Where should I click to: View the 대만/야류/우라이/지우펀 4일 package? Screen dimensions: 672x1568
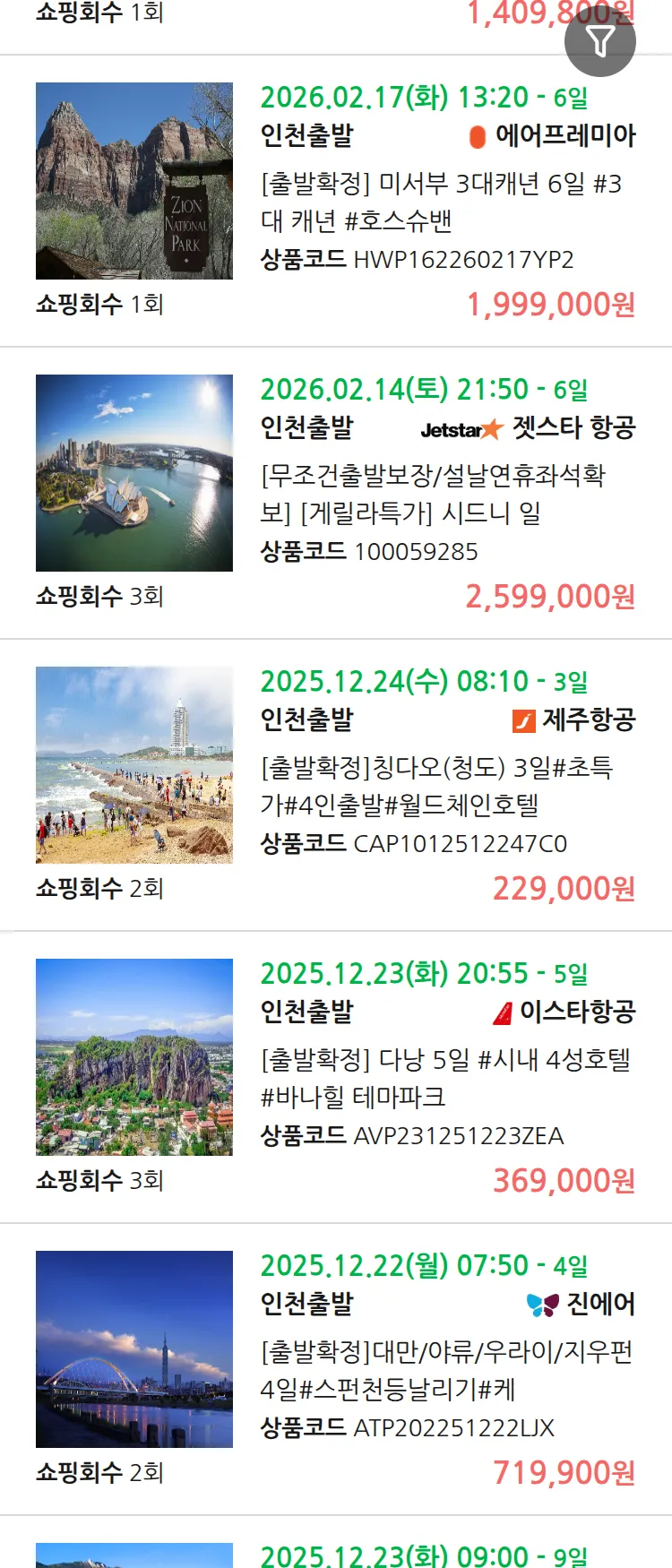coord(446,1370)
